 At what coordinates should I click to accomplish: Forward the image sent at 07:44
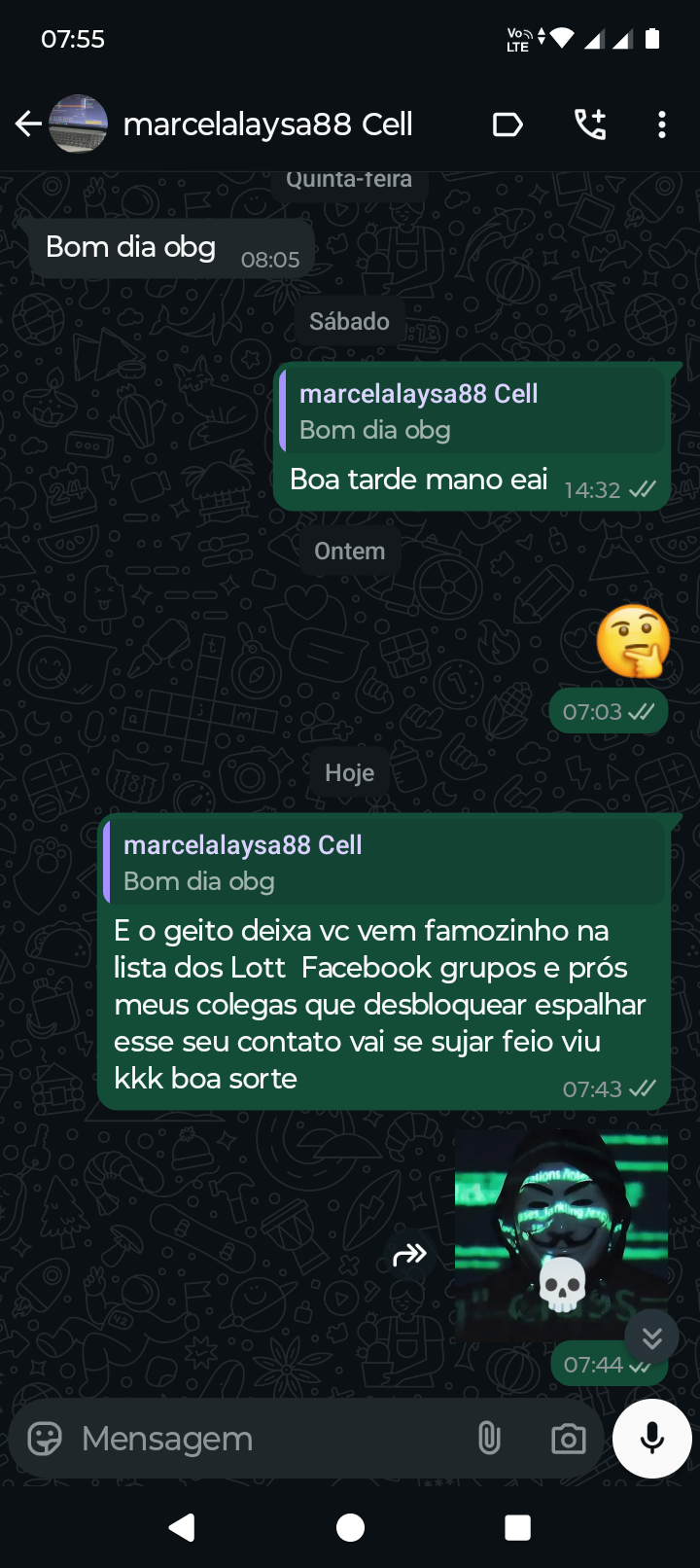coord(409,1255)
